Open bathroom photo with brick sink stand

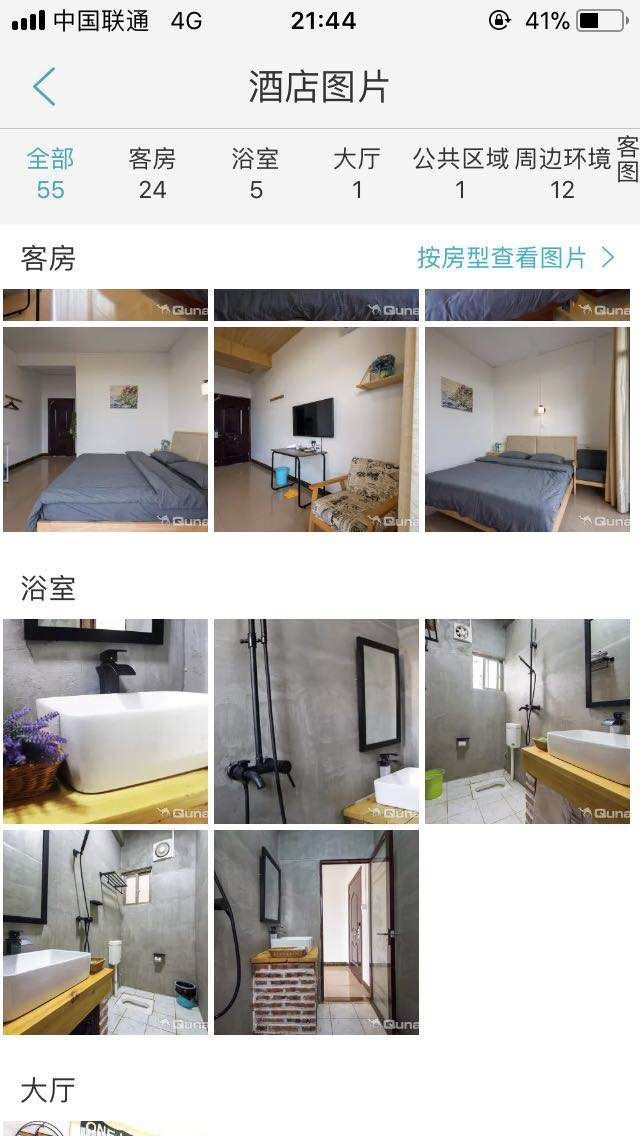tap(316, 932)
